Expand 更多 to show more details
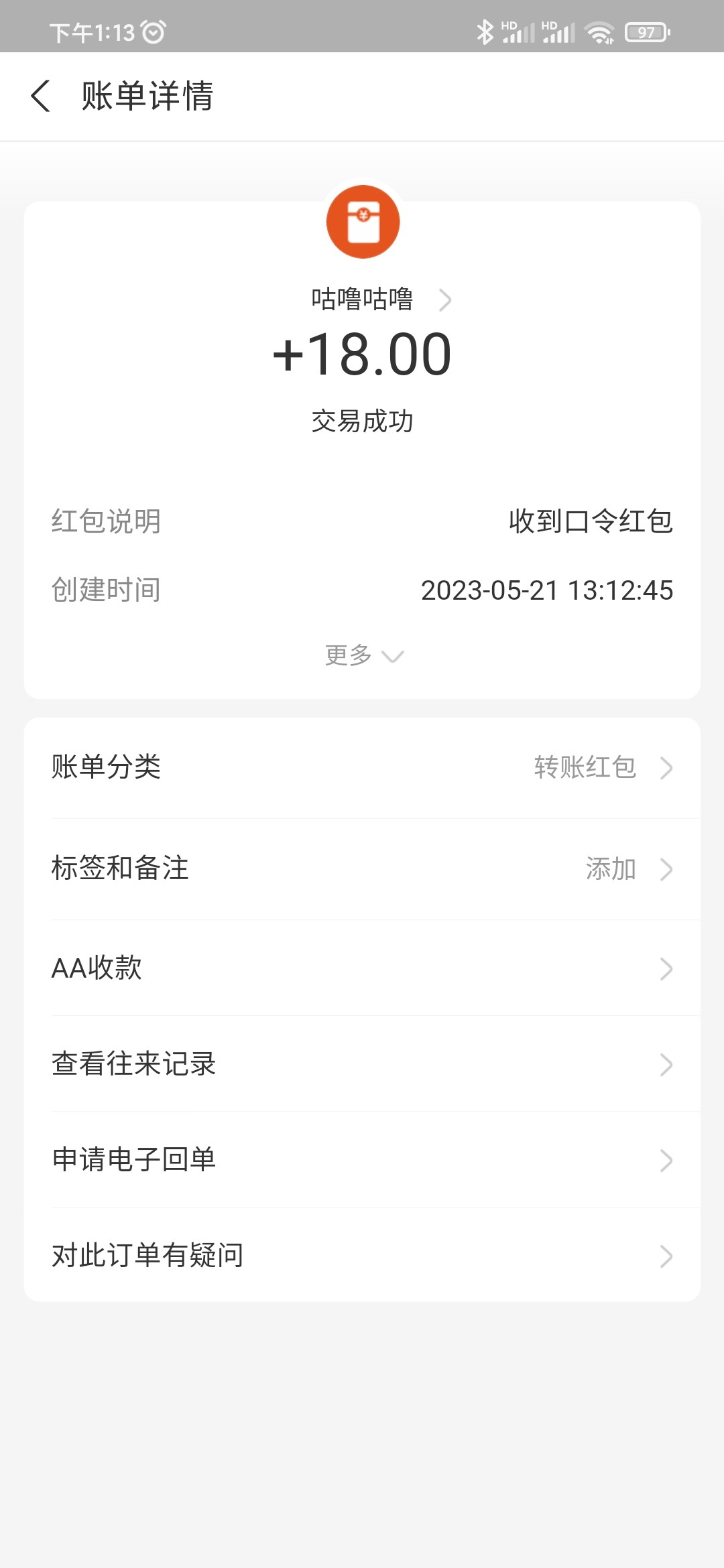724x1568 pixels. pos(363,655)
